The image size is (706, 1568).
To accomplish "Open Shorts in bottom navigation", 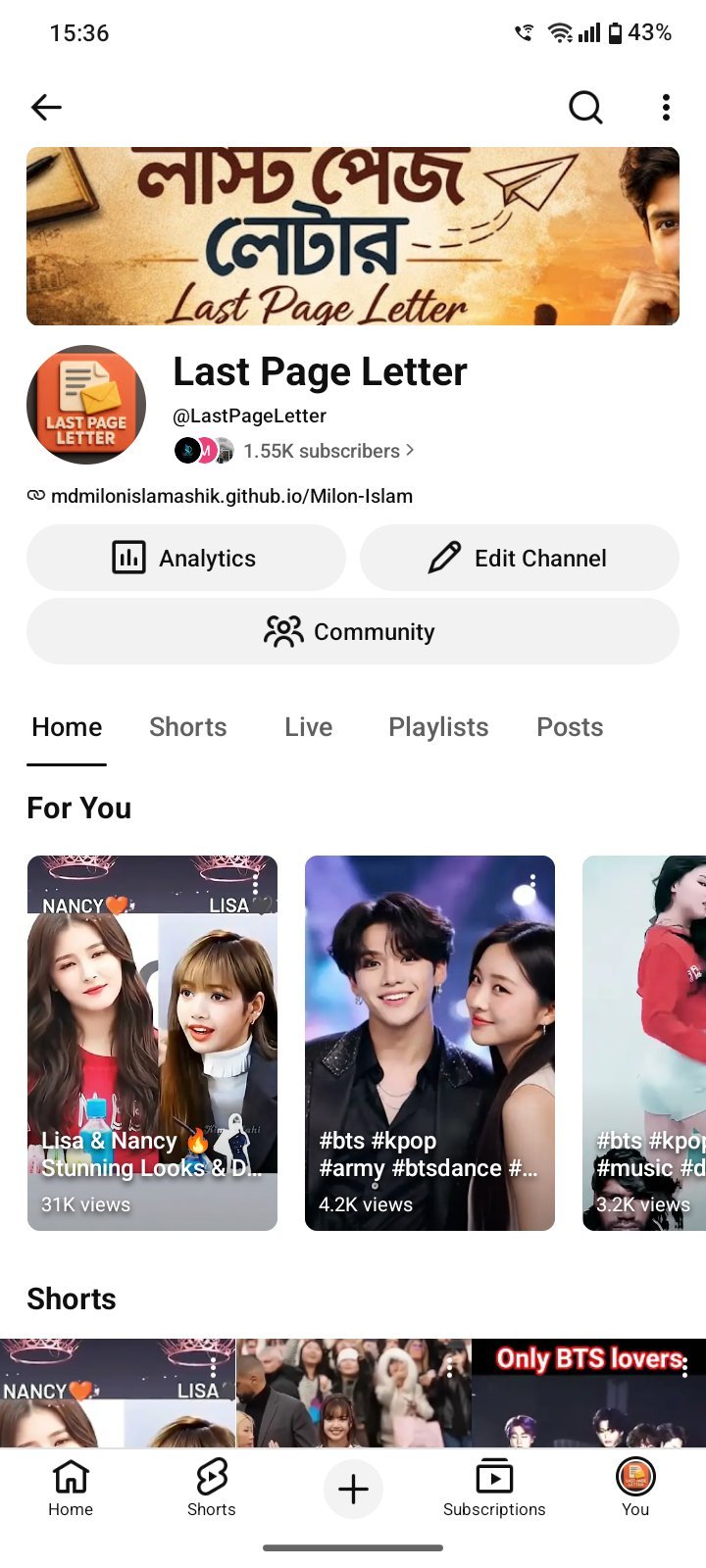I will coord(212,1489).
